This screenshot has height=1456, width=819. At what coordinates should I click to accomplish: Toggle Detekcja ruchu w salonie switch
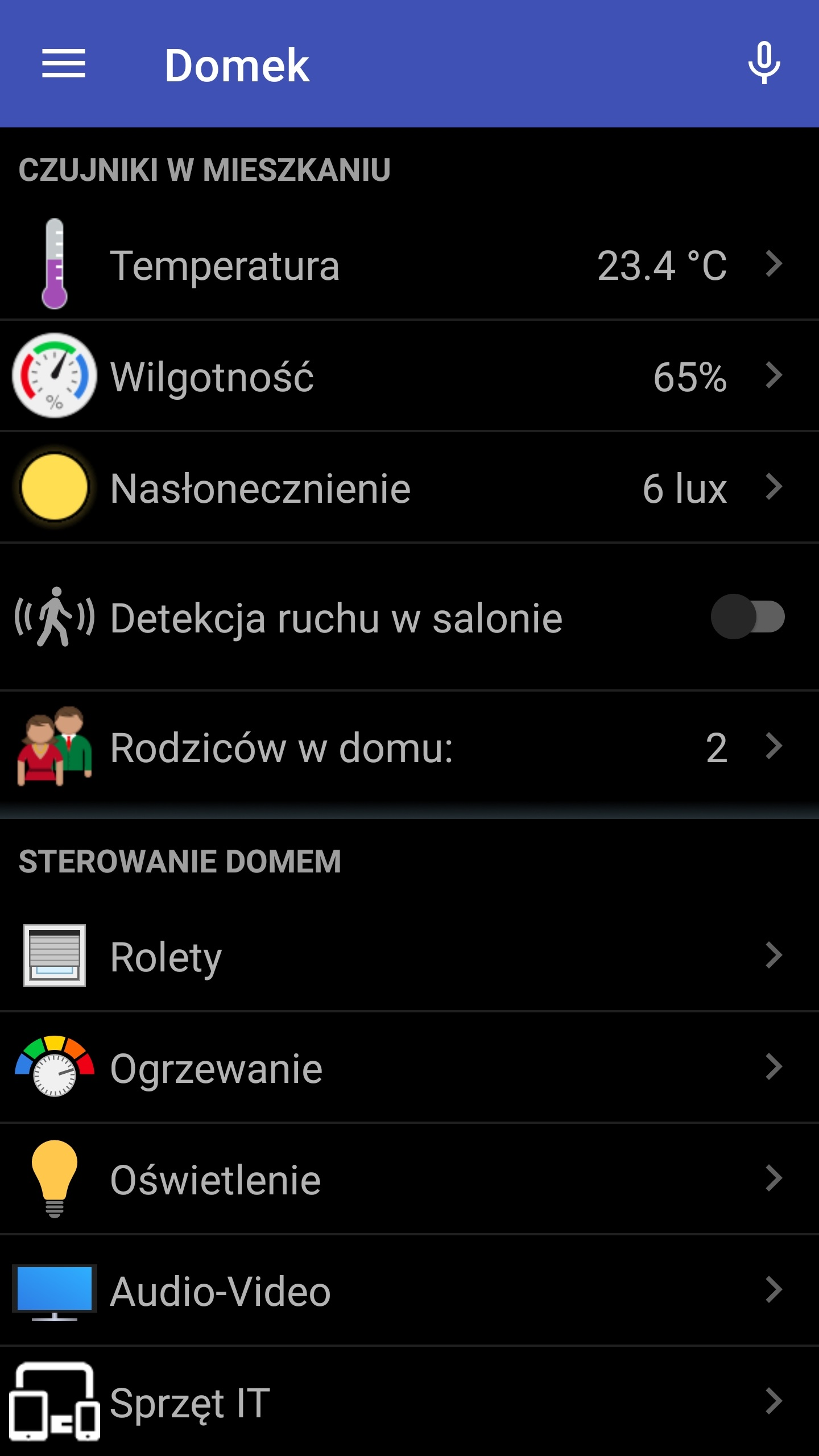[x=747, y=617]
